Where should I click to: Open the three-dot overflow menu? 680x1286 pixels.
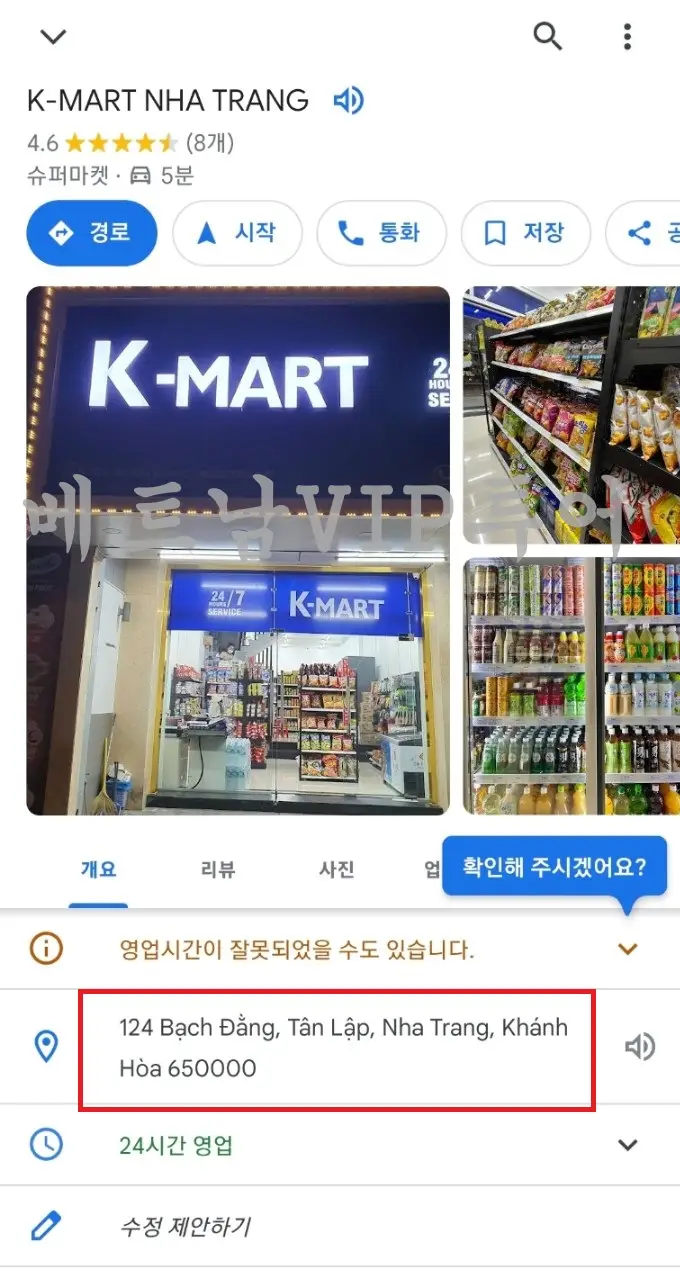point(627,37)
